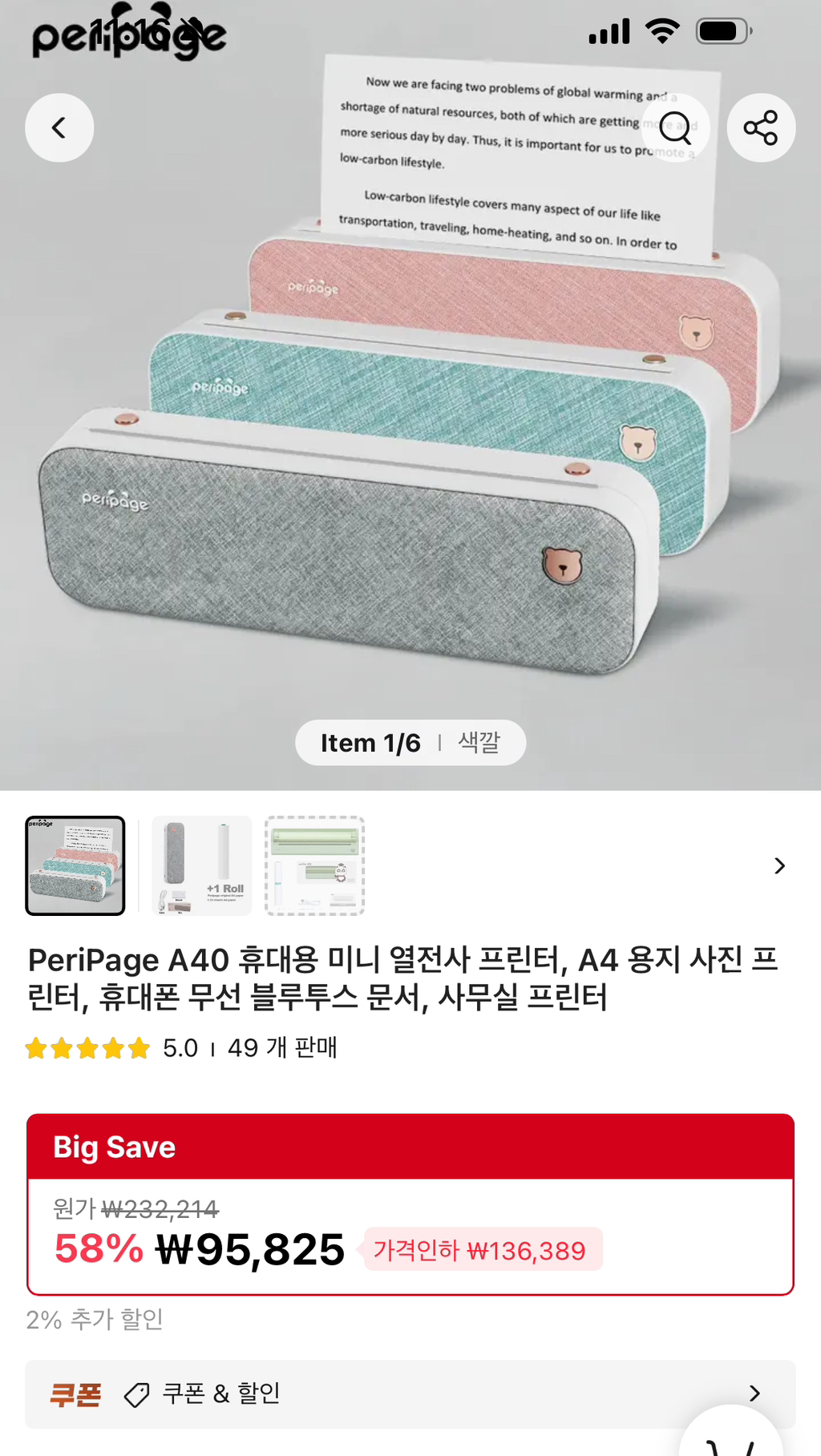
Task: Select the +1 Roll accessories thumbnail
Action: point(199,866)
